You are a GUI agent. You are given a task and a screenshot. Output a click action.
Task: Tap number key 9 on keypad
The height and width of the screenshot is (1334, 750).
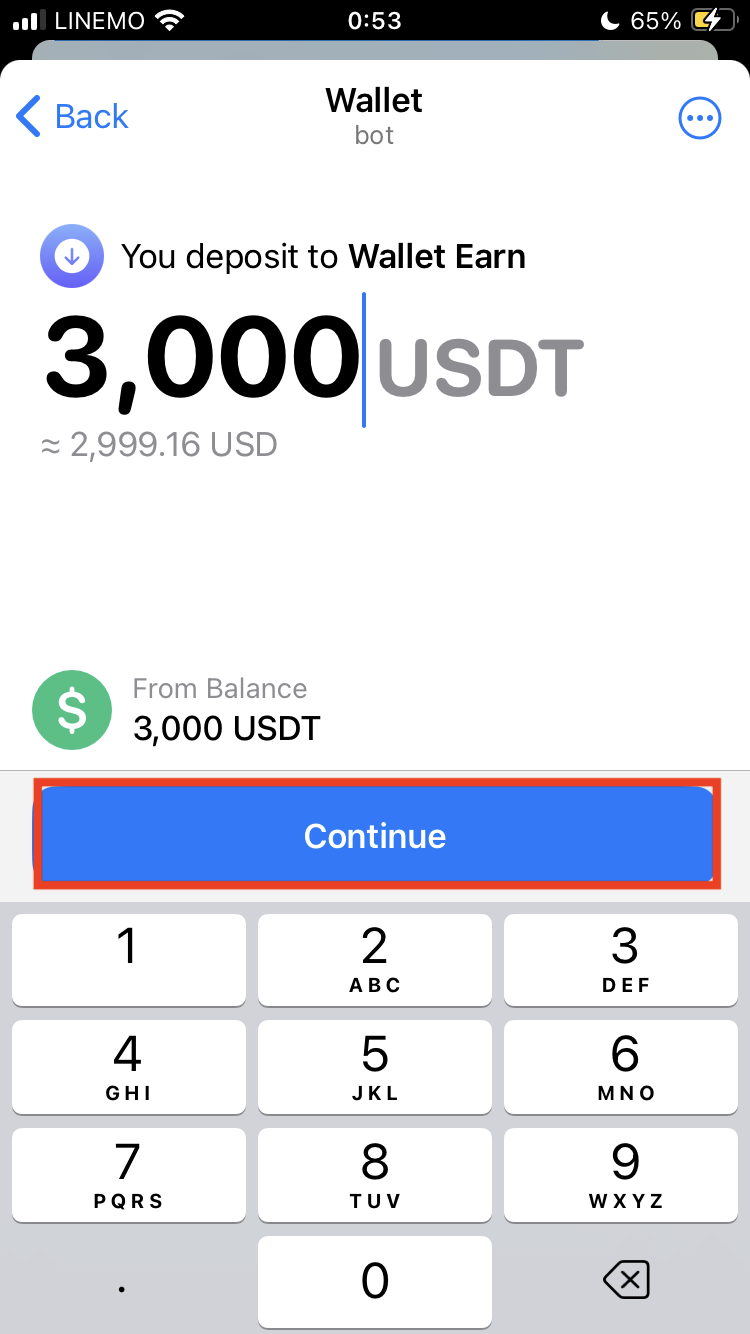(620, 1175)
